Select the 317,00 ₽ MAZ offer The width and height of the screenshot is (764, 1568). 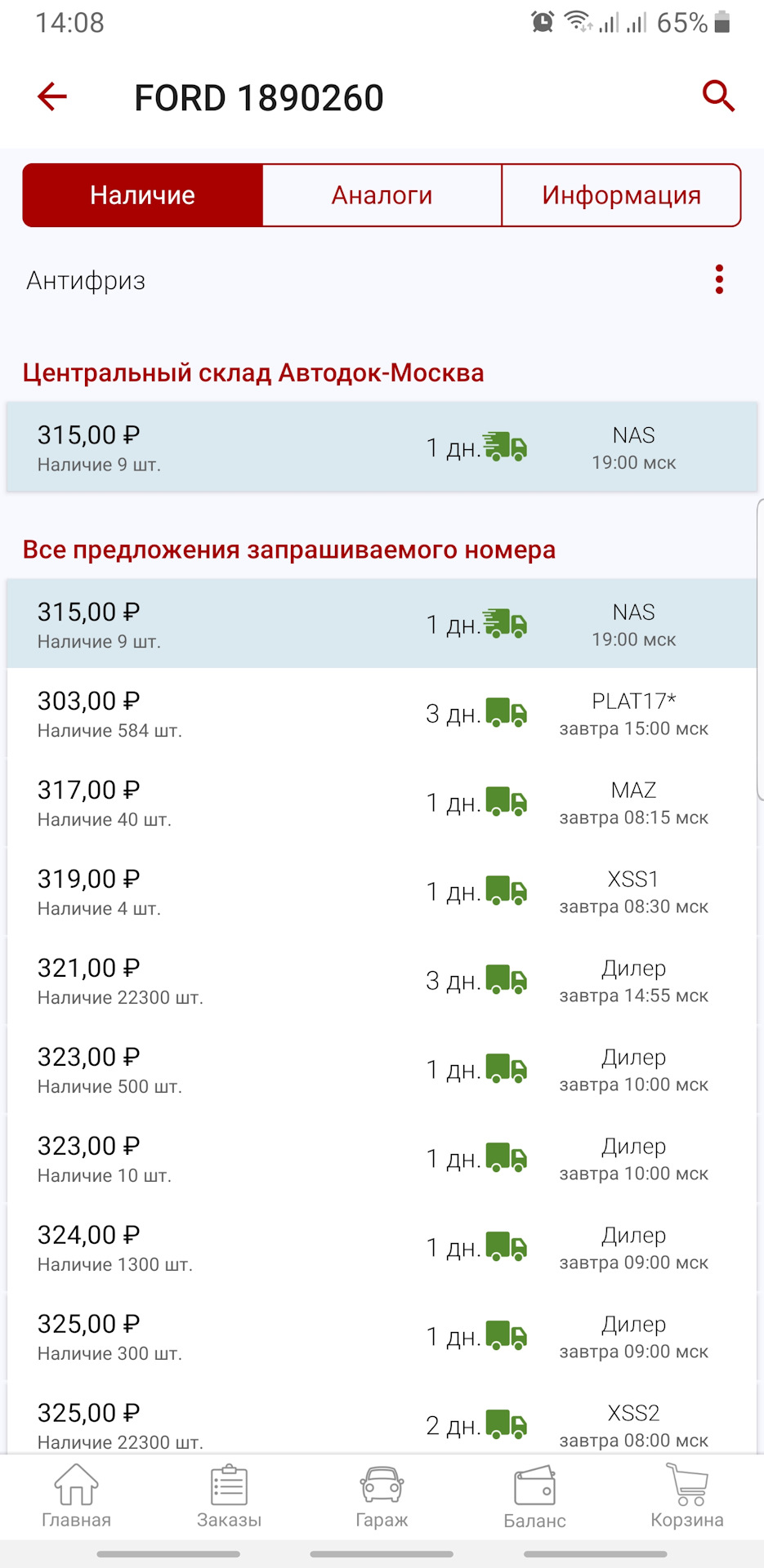click(382, 802)
